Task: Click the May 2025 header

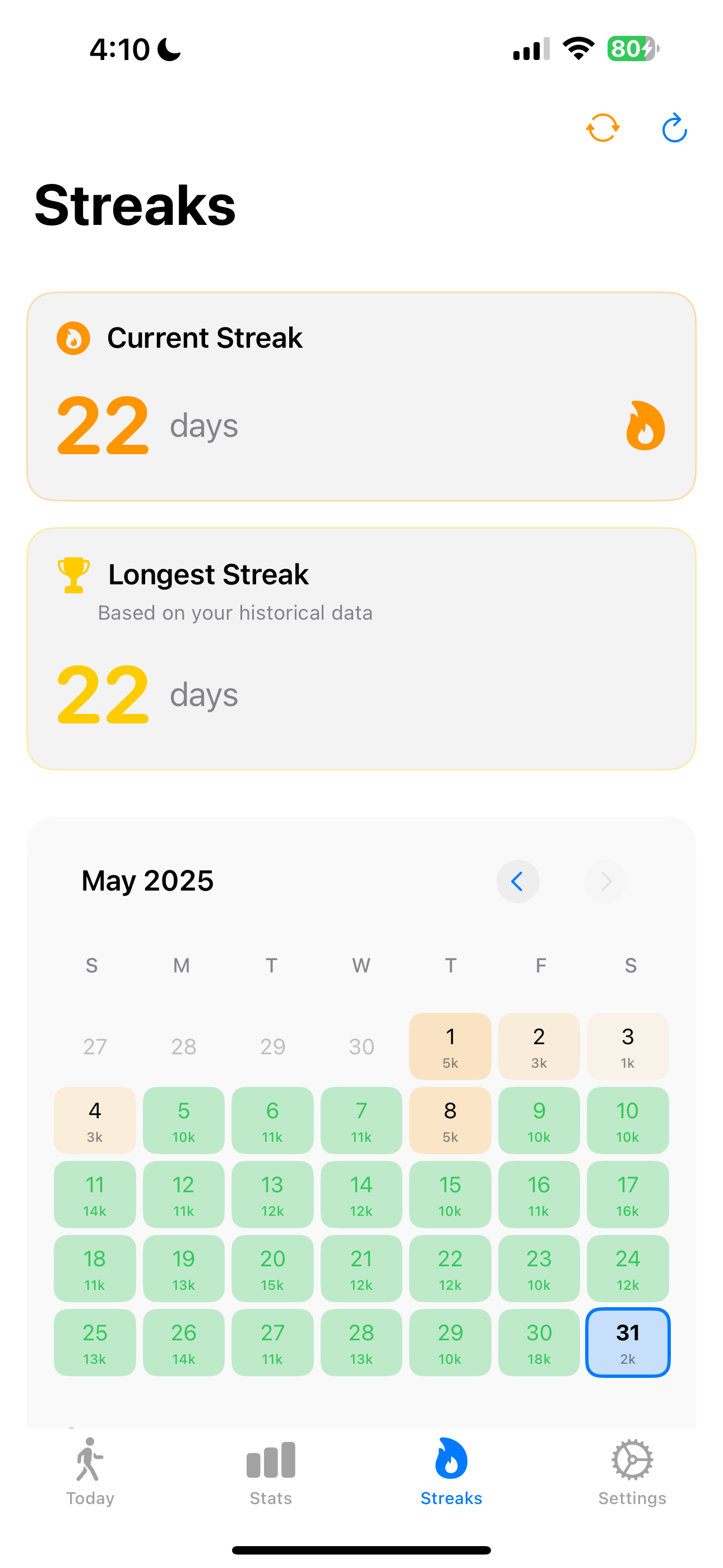Action: pos(147,881)
